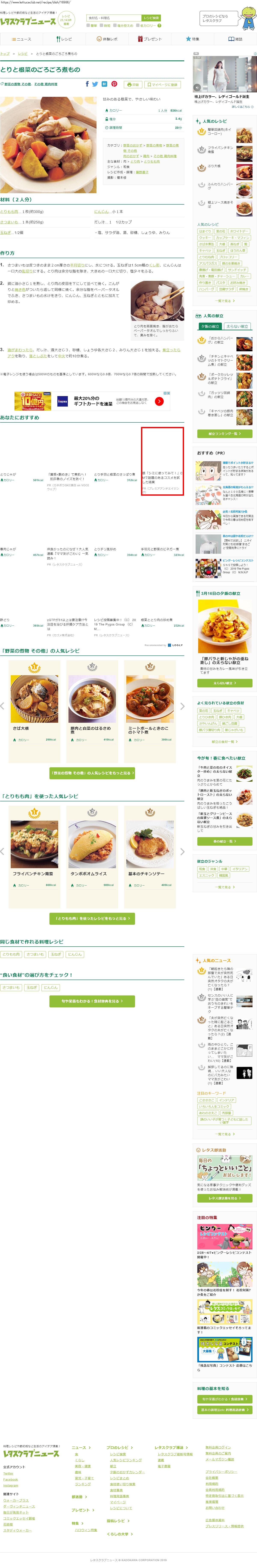View the 基本のチキンソテー recipe card
This screenshot has width=257, height=1568.
(149, 846)
